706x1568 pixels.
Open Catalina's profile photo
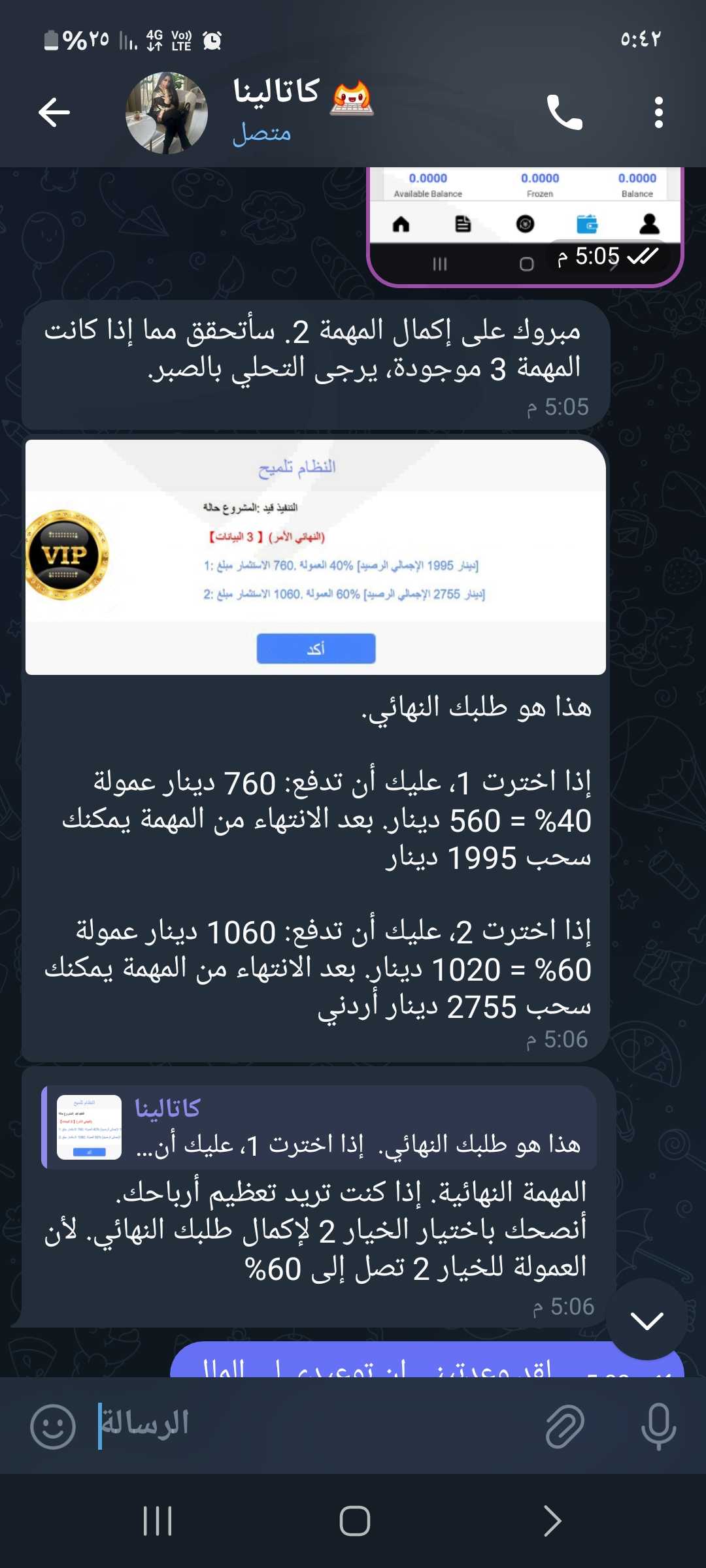pos(167,113)
